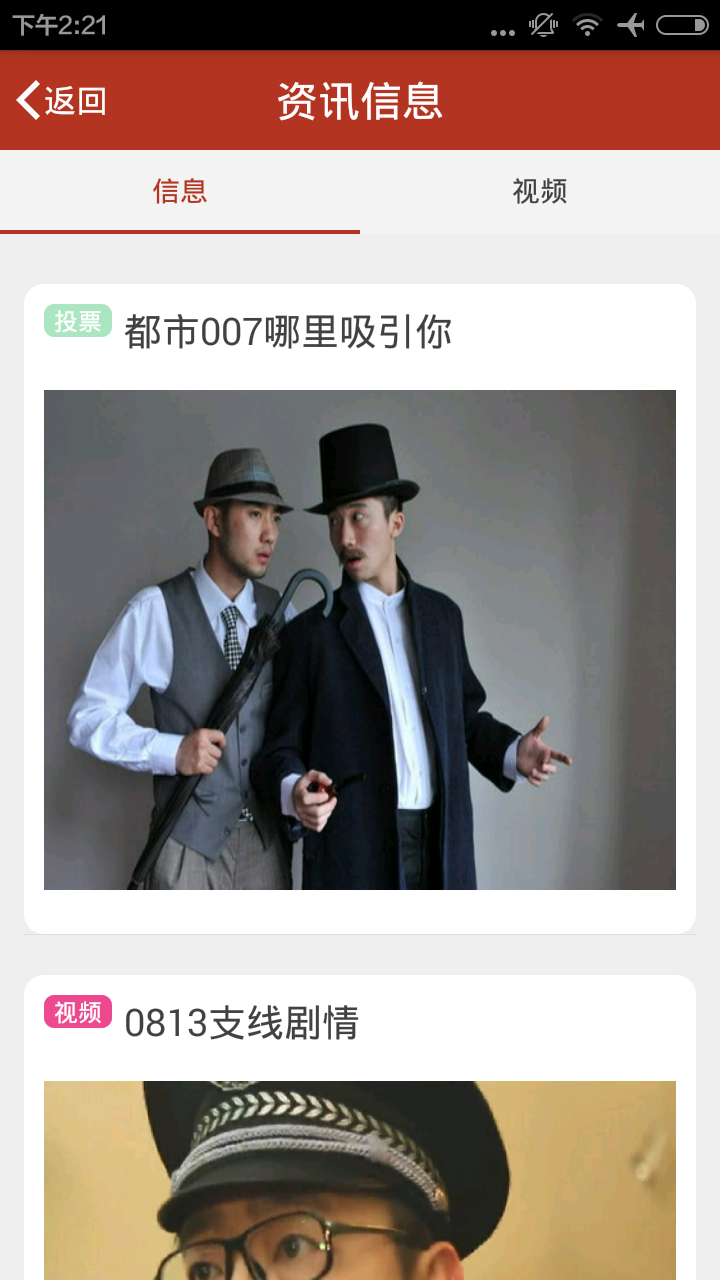
Task: Switch to the 视频 tab
Action: coord(539,191)
